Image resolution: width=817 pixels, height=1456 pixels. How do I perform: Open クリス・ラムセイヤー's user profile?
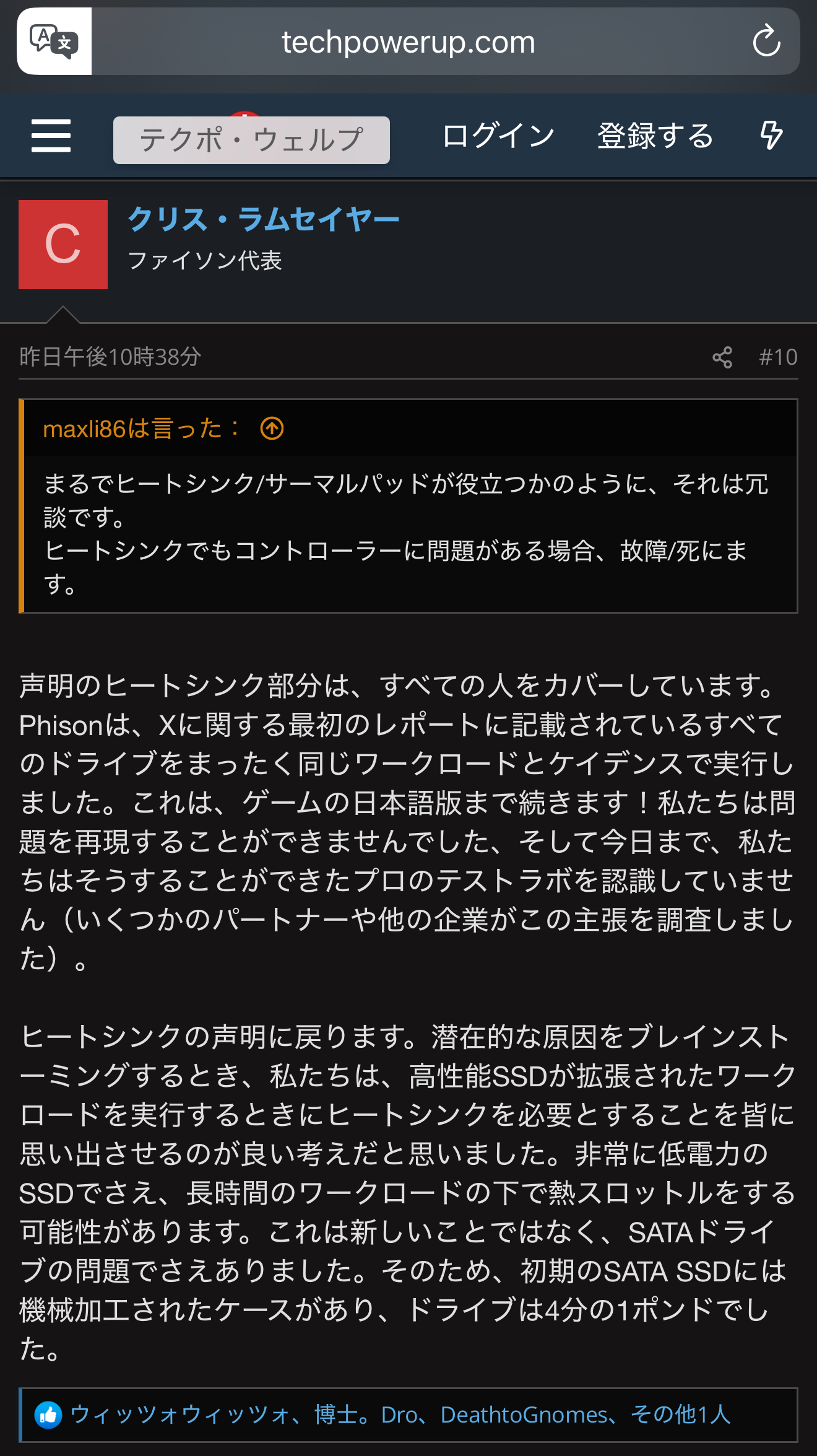263,219
